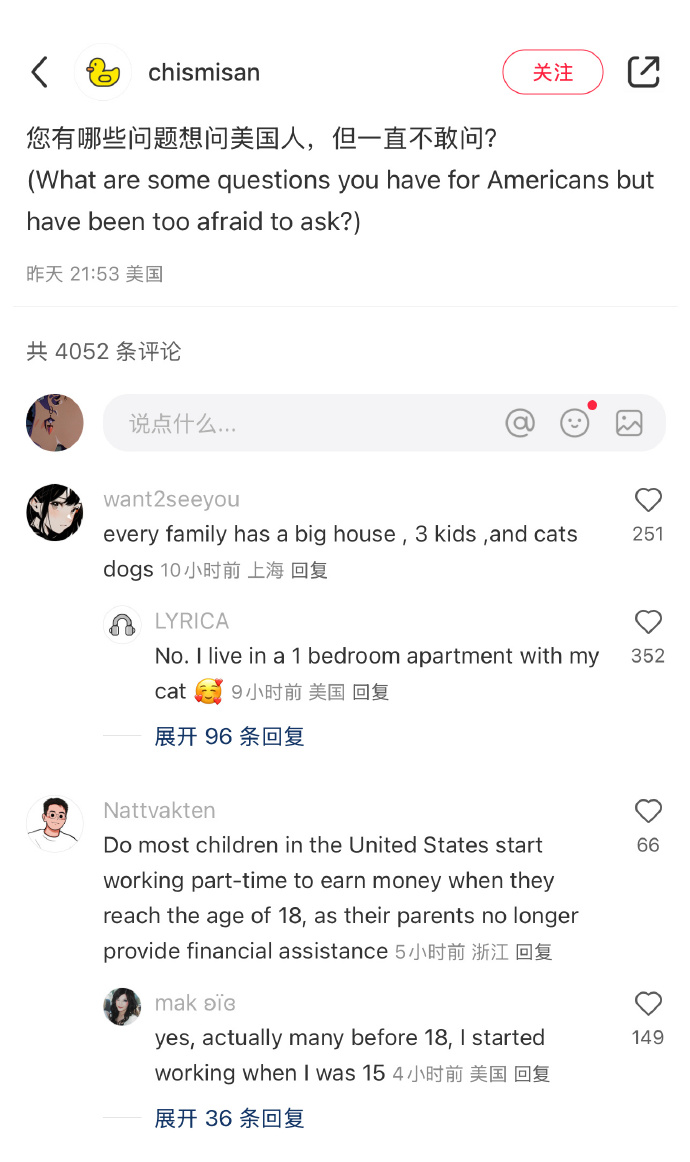The height and width of the screenshot is (1162, 690).
Task: Open the emoji picker smiley icon
Action: [x=575, y=423]
